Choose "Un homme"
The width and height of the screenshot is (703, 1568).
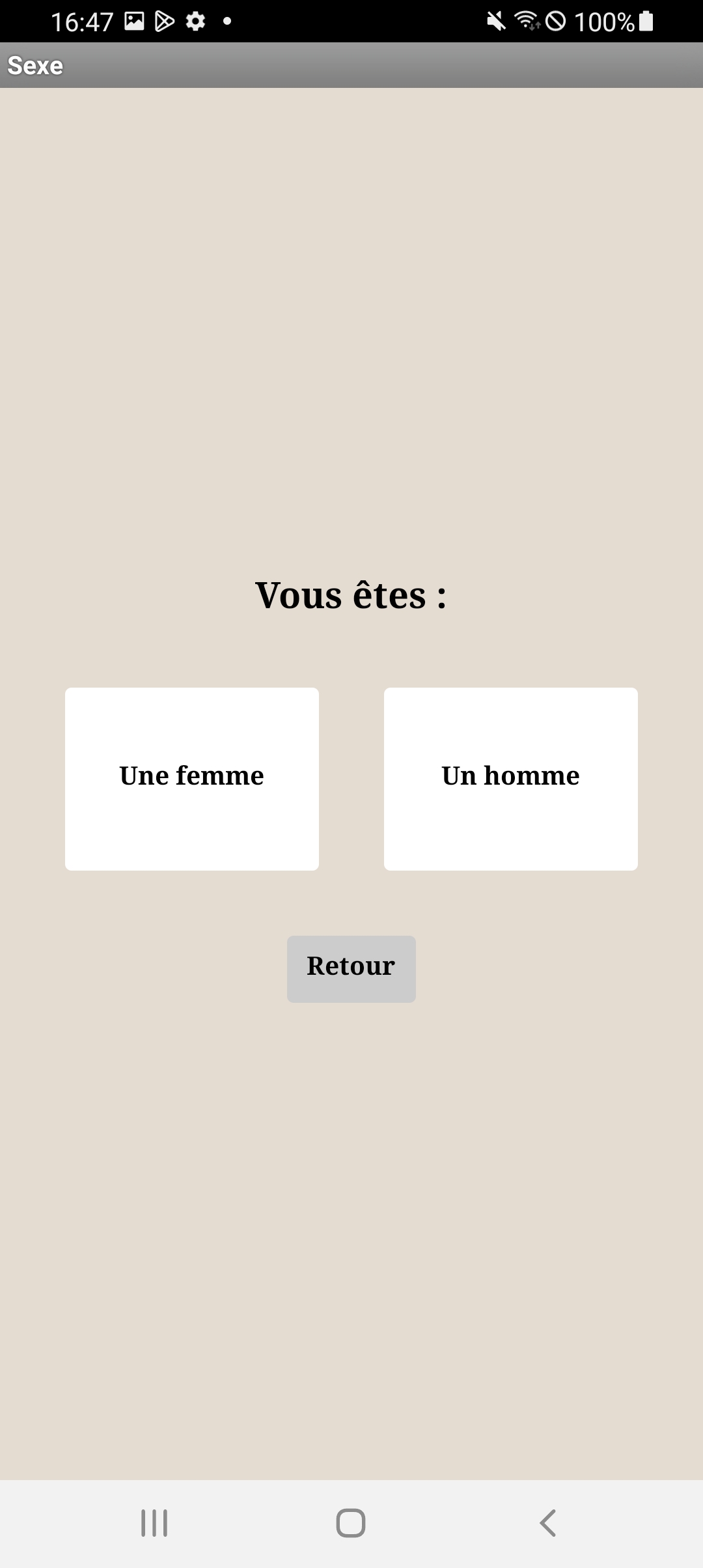[511, 779]
